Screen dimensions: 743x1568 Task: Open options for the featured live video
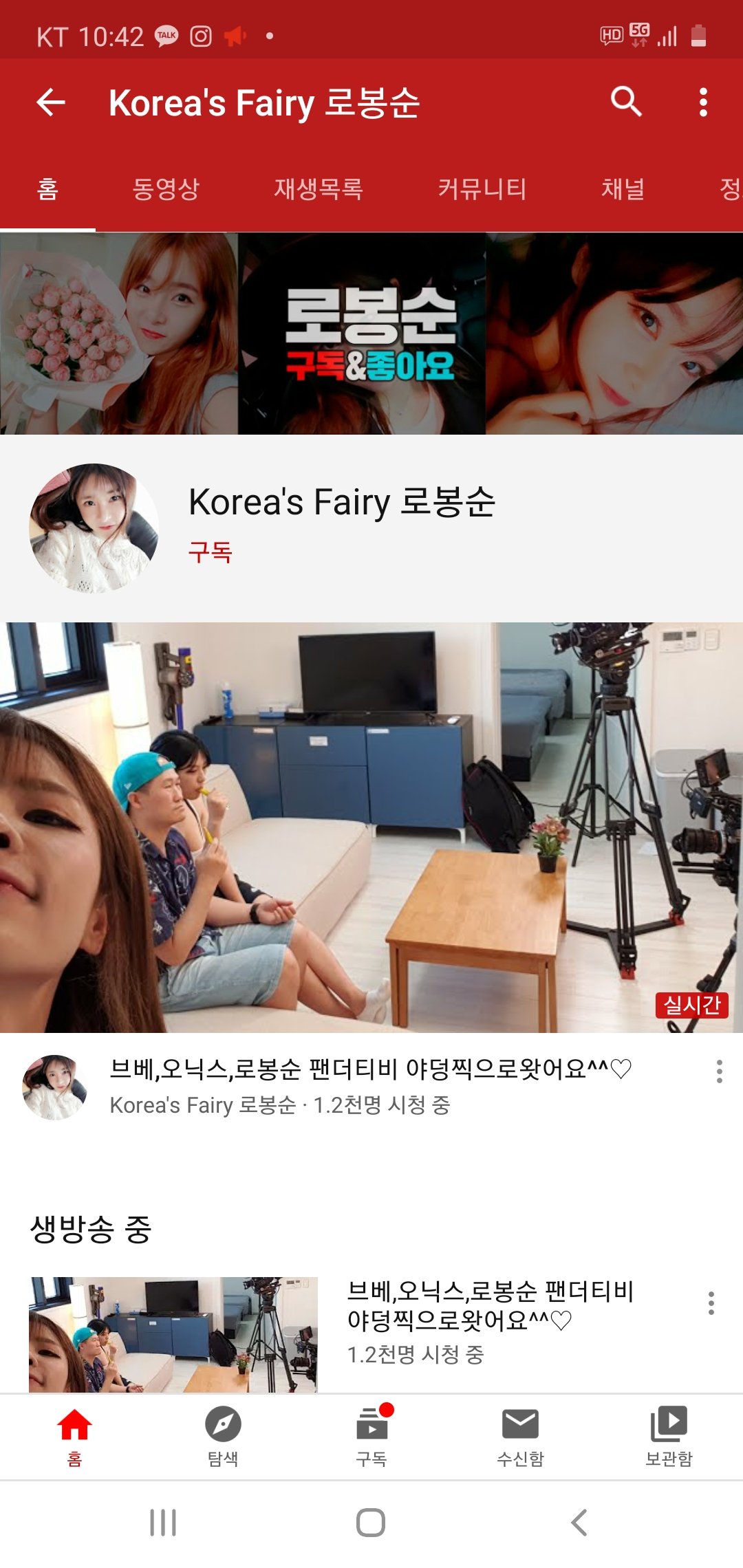coord(720,1071)
